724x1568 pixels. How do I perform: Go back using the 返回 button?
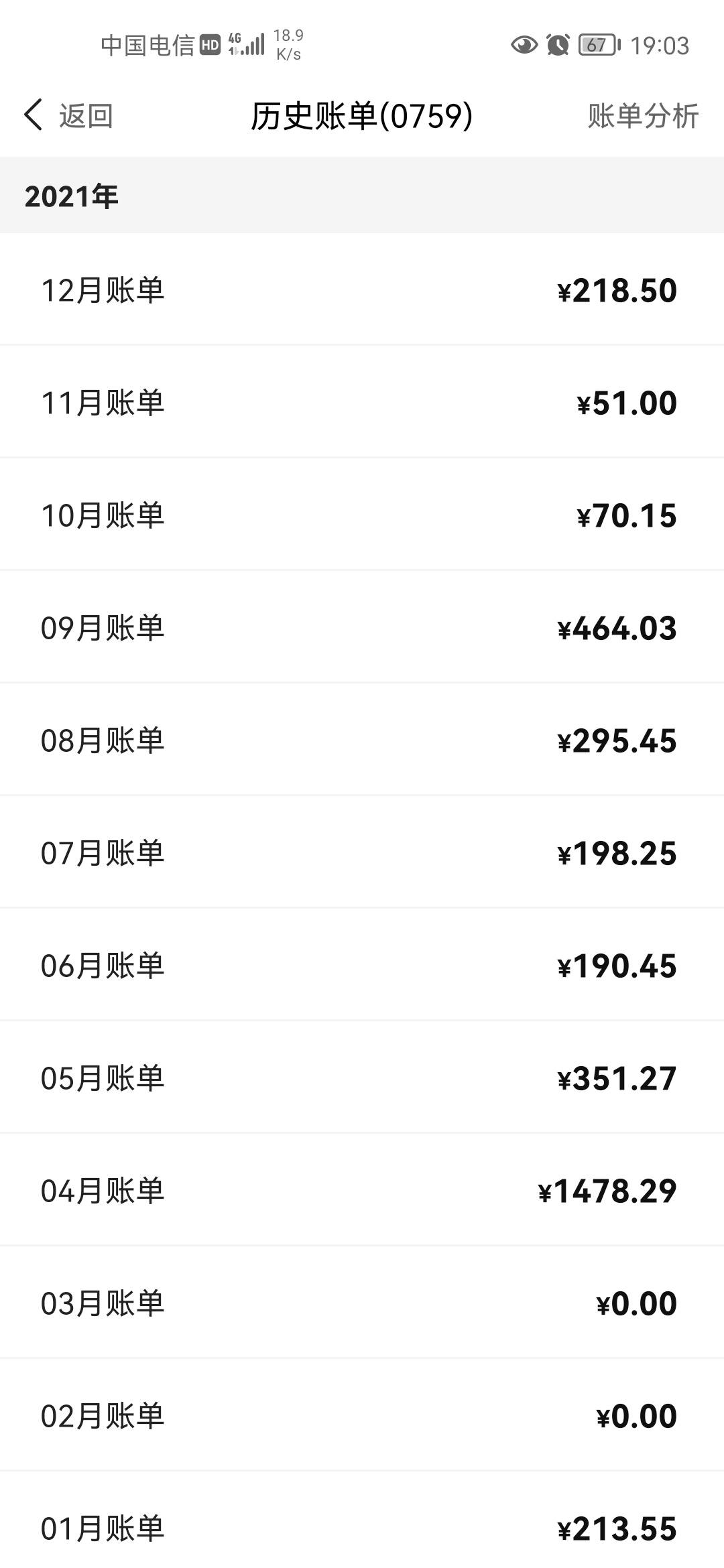tap(68, 115)
